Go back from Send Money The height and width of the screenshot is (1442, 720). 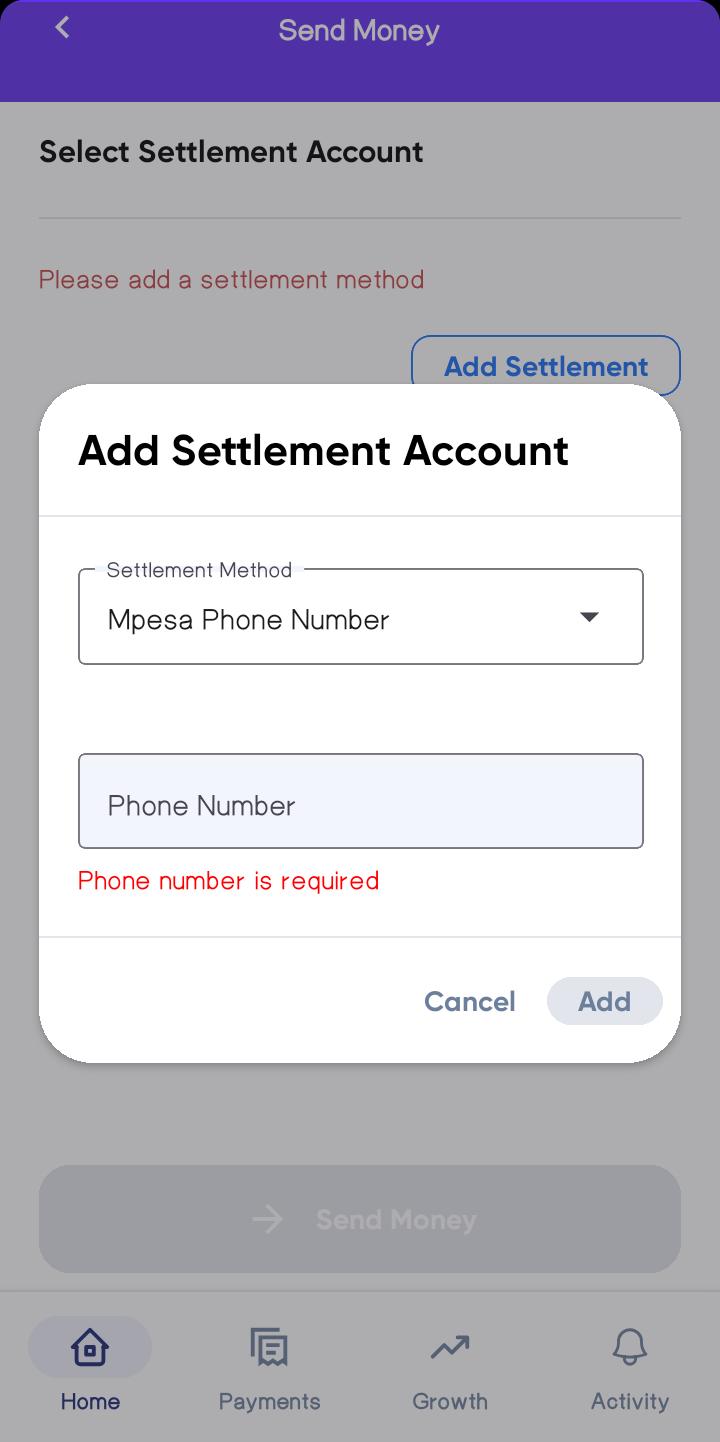63,28
